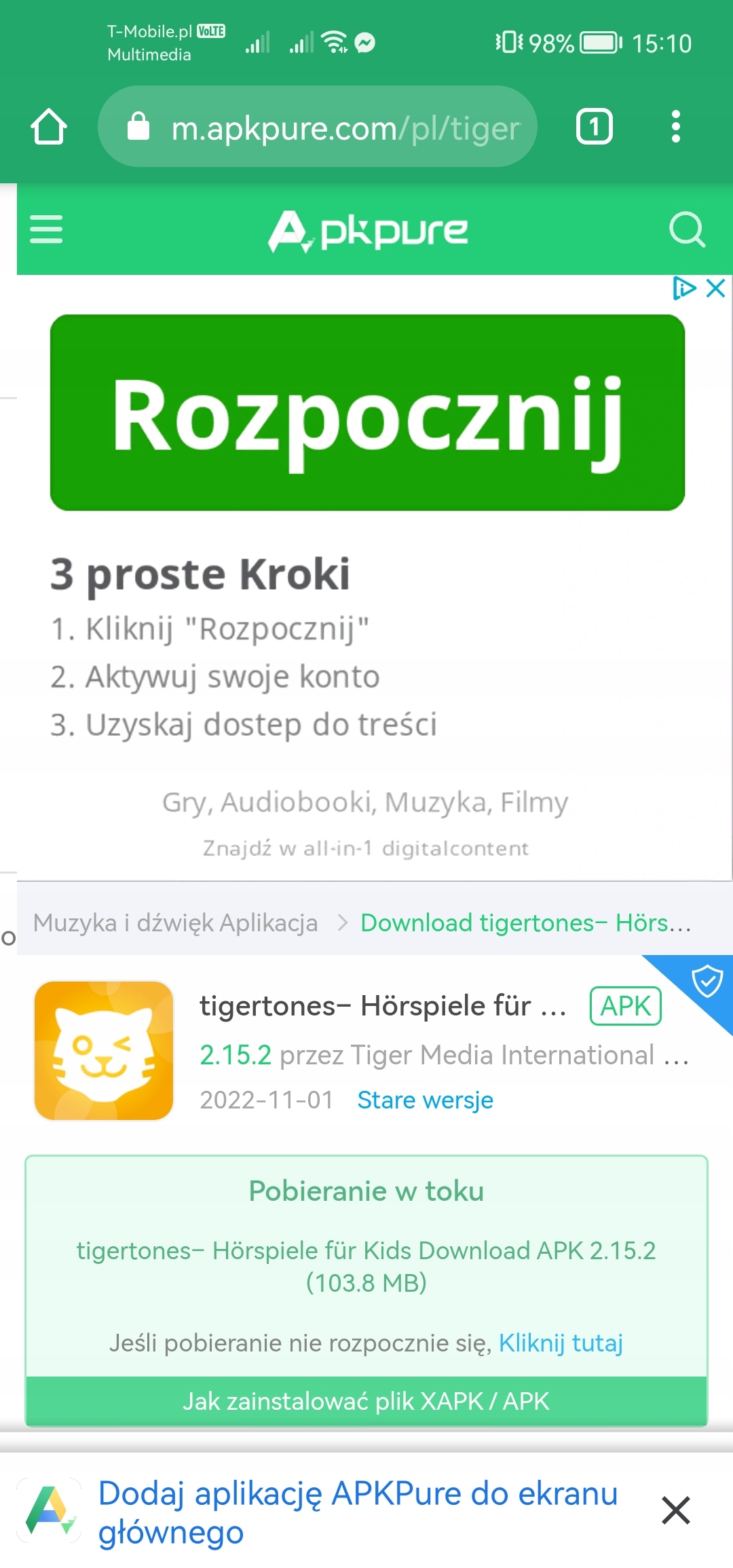Go to the browser home page
733x1568 pixels.
pos(48,126)
